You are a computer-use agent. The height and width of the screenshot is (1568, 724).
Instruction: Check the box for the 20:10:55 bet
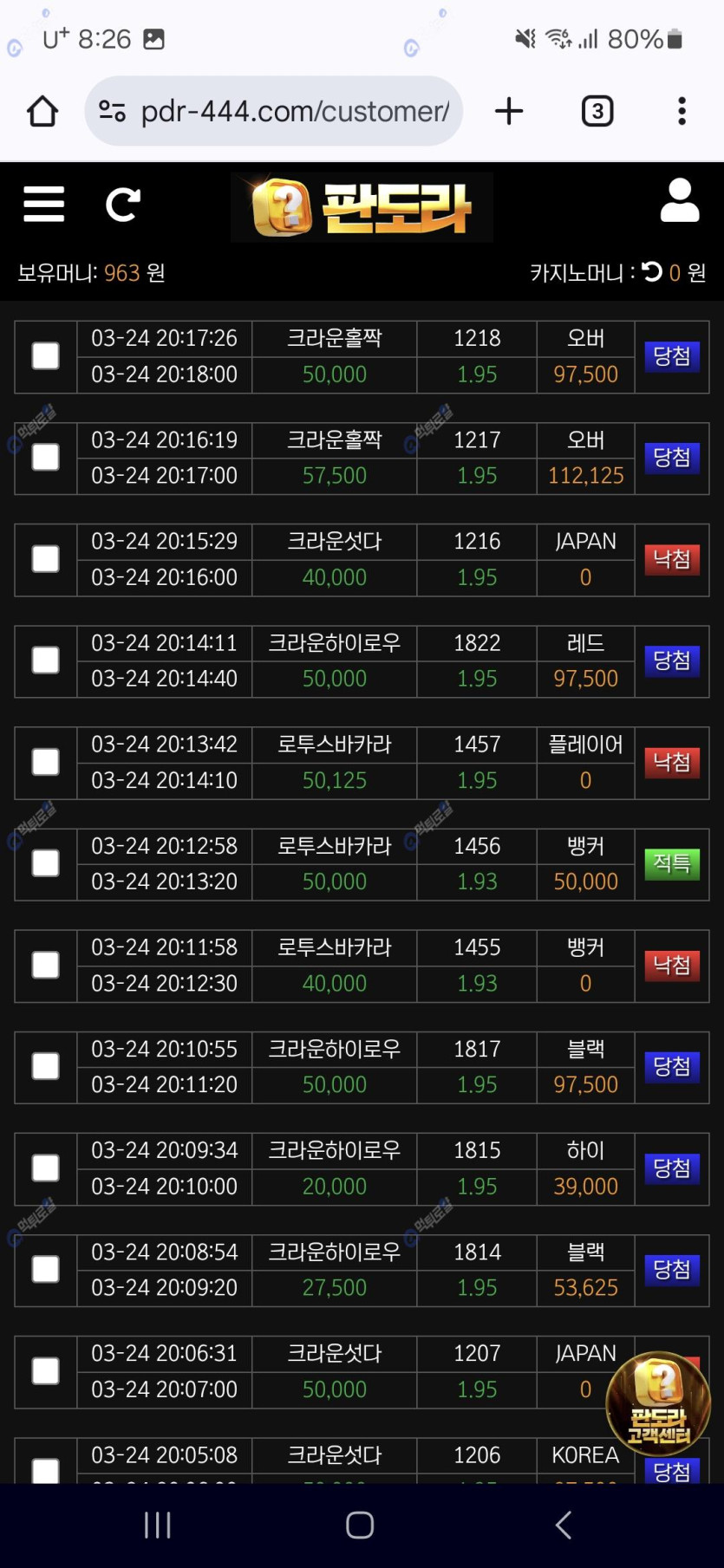coord(46,1066)
